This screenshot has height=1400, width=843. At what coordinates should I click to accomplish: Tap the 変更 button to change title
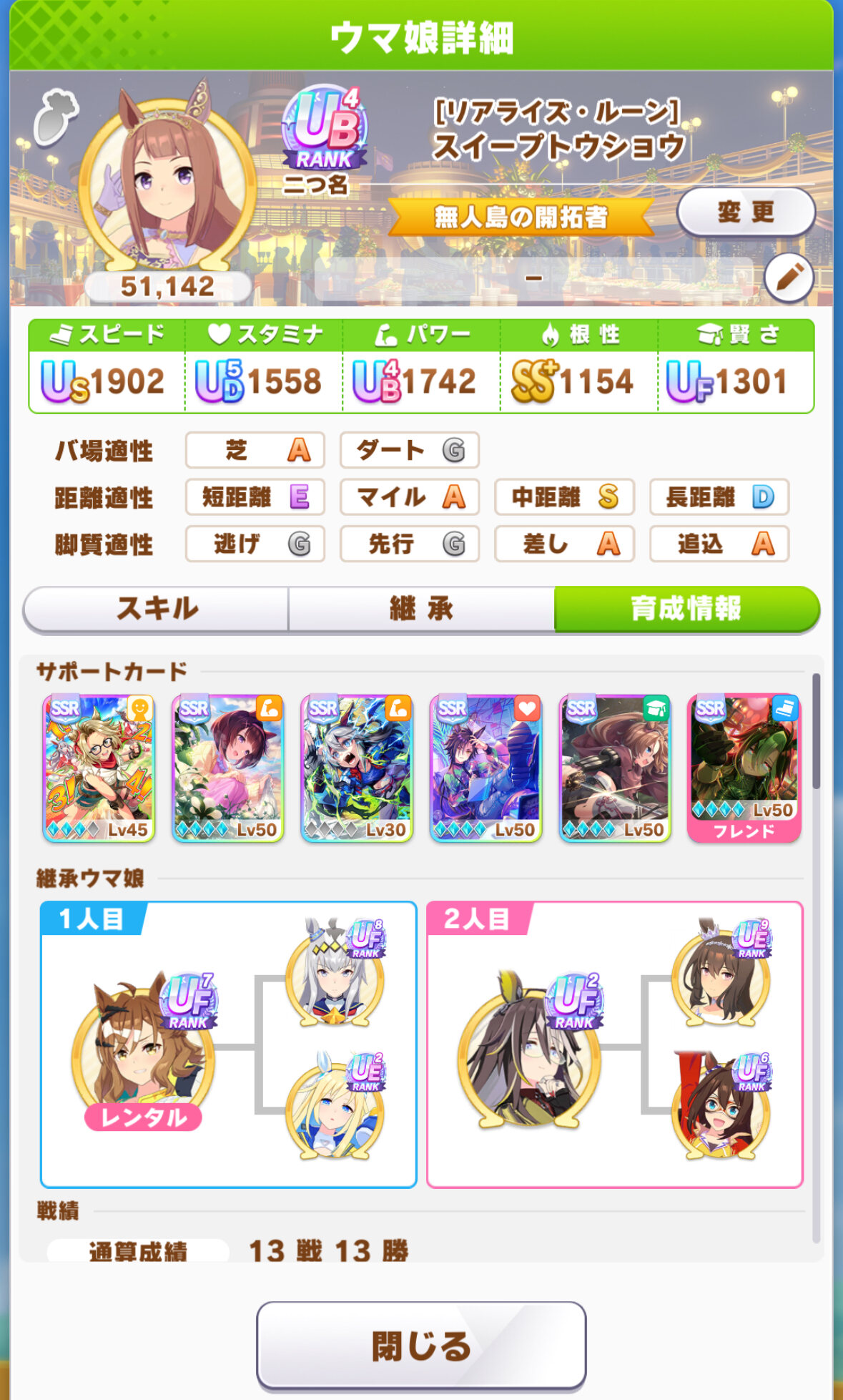(x=745, y=212)
